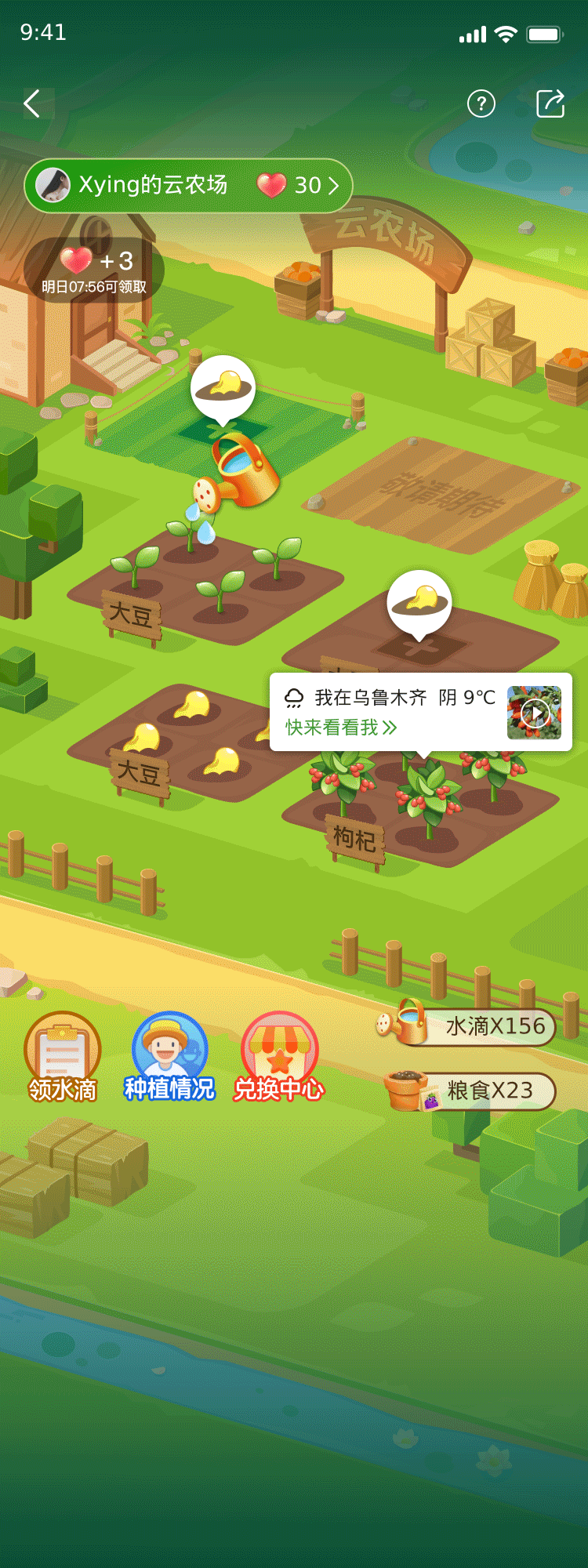
Task: Tap the share icon in top right
Action: click(551, 103)
